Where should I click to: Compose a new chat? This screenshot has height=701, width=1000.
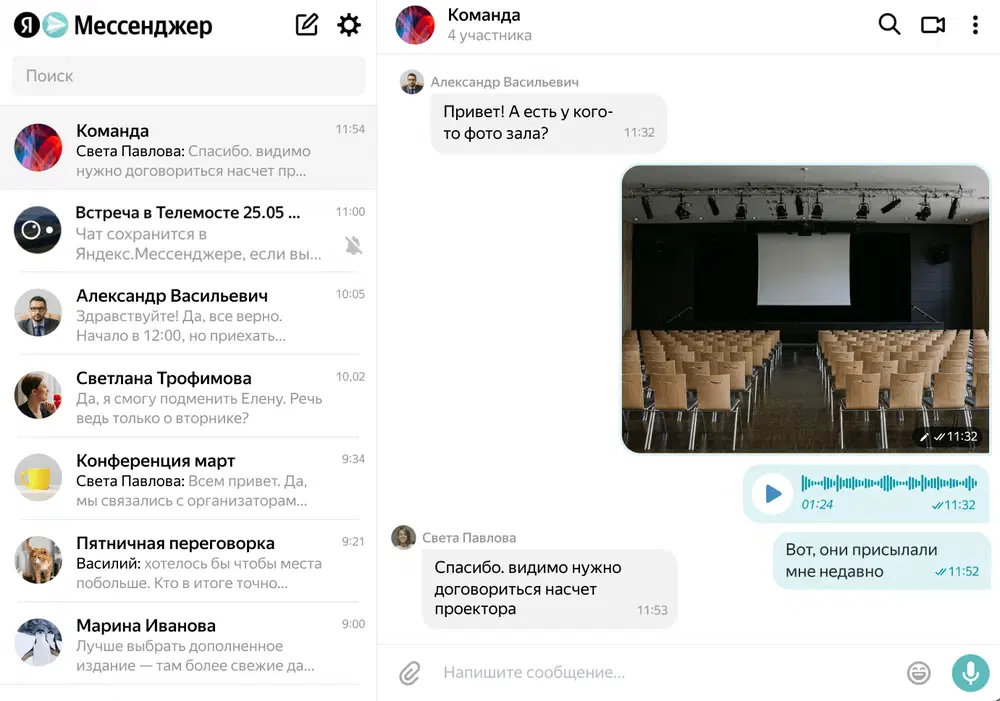[x=307, y=25]
